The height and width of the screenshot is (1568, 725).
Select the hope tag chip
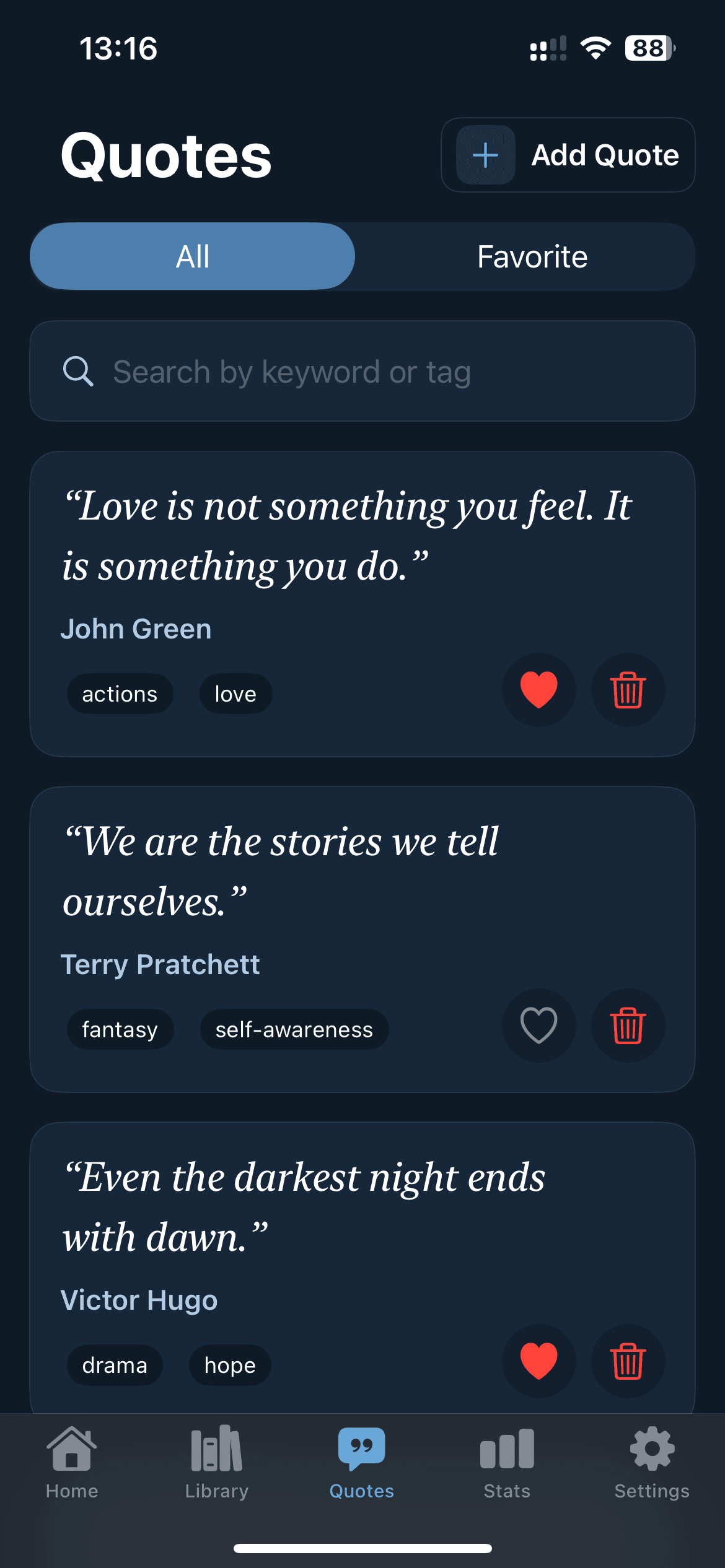tap(230, 1365)
